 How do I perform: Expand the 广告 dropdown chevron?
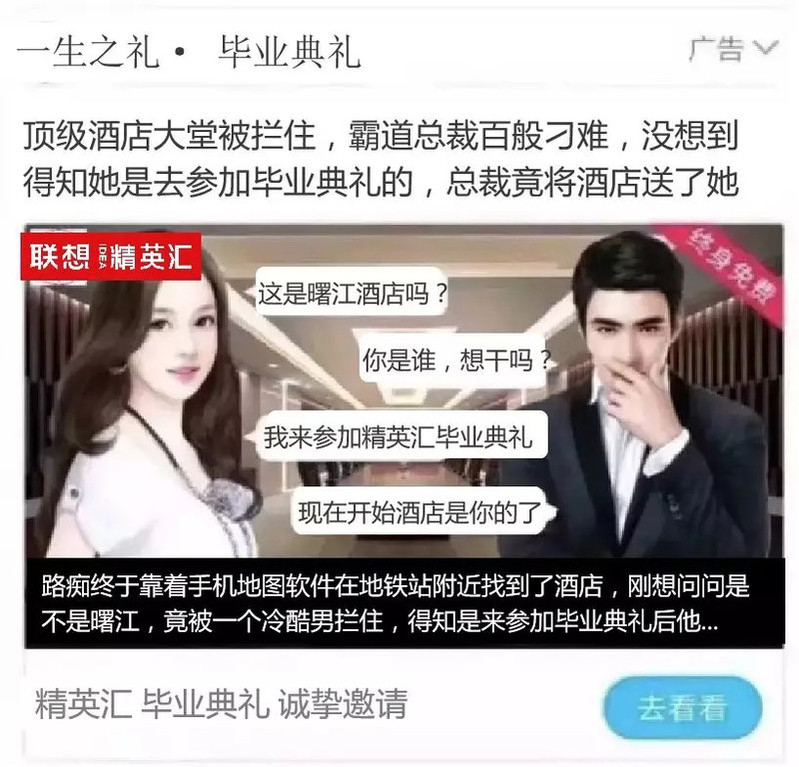pyautogui.click(x=765, y=47)
